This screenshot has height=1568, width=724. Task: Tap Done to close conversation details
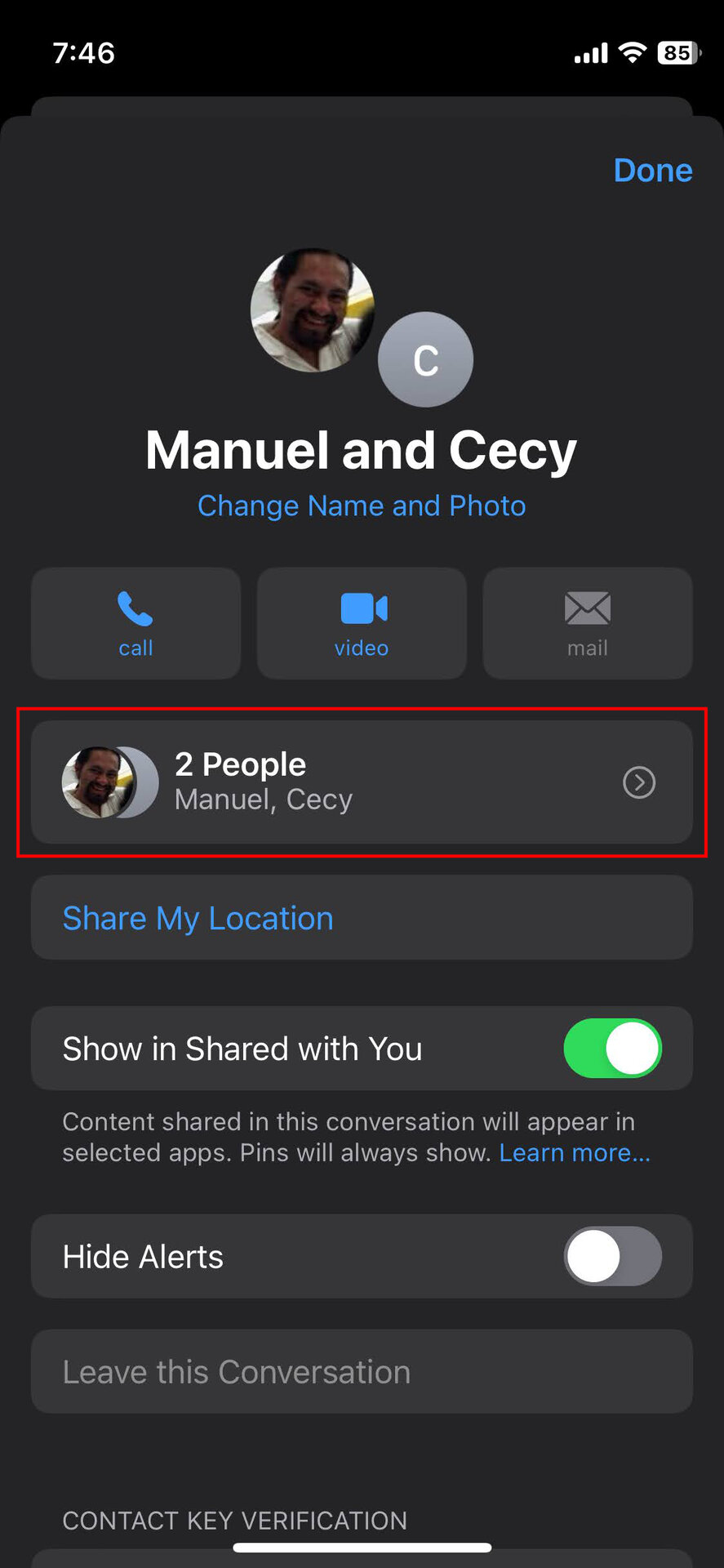[x=652, y=171]
